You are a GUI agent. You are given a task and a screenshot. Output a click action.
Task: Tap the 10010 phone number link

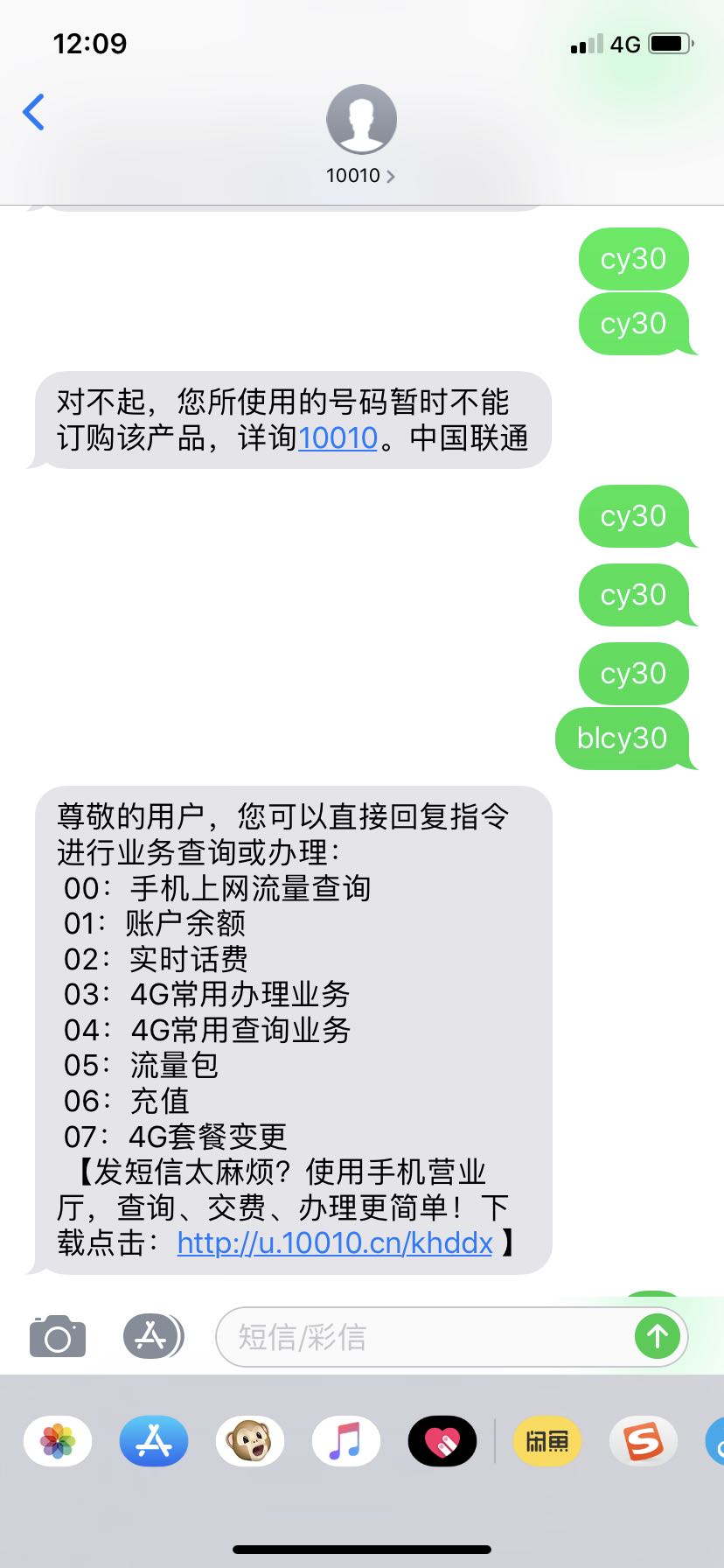pyautogui.click(x=338, y=437)
